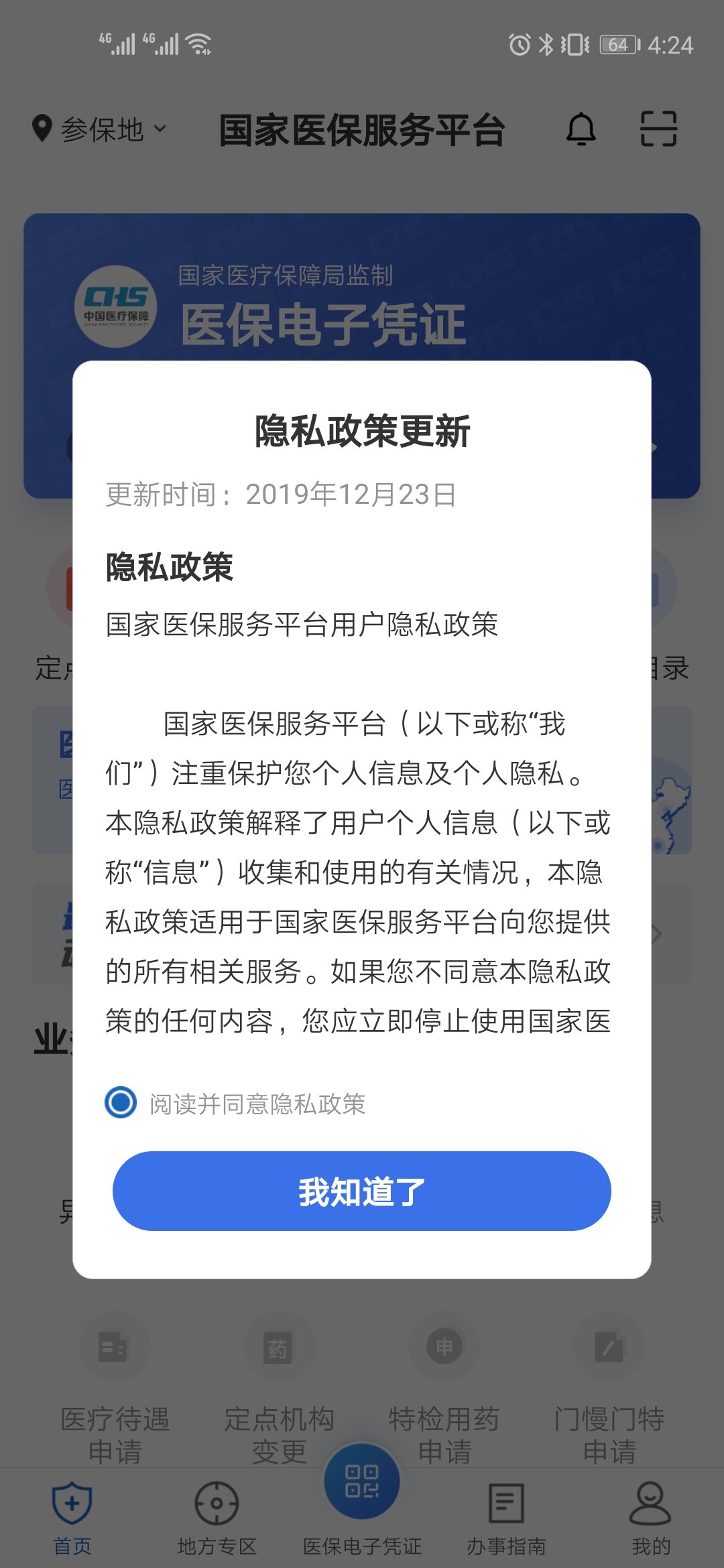Expand the 参保地 location dropdown

coord(101,129)
